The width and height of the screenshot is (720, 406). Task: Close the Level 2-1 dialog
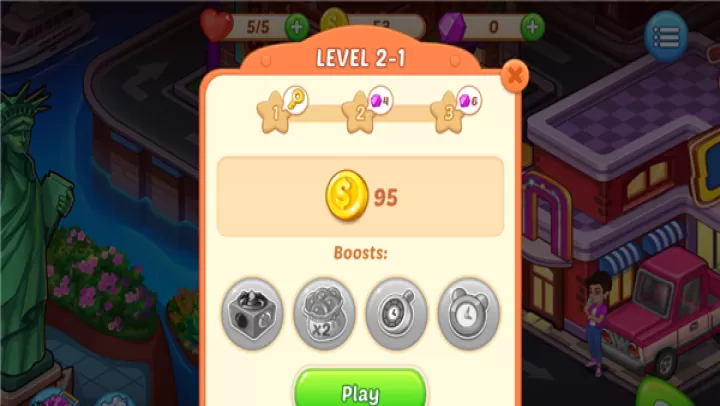click(514, 74)
